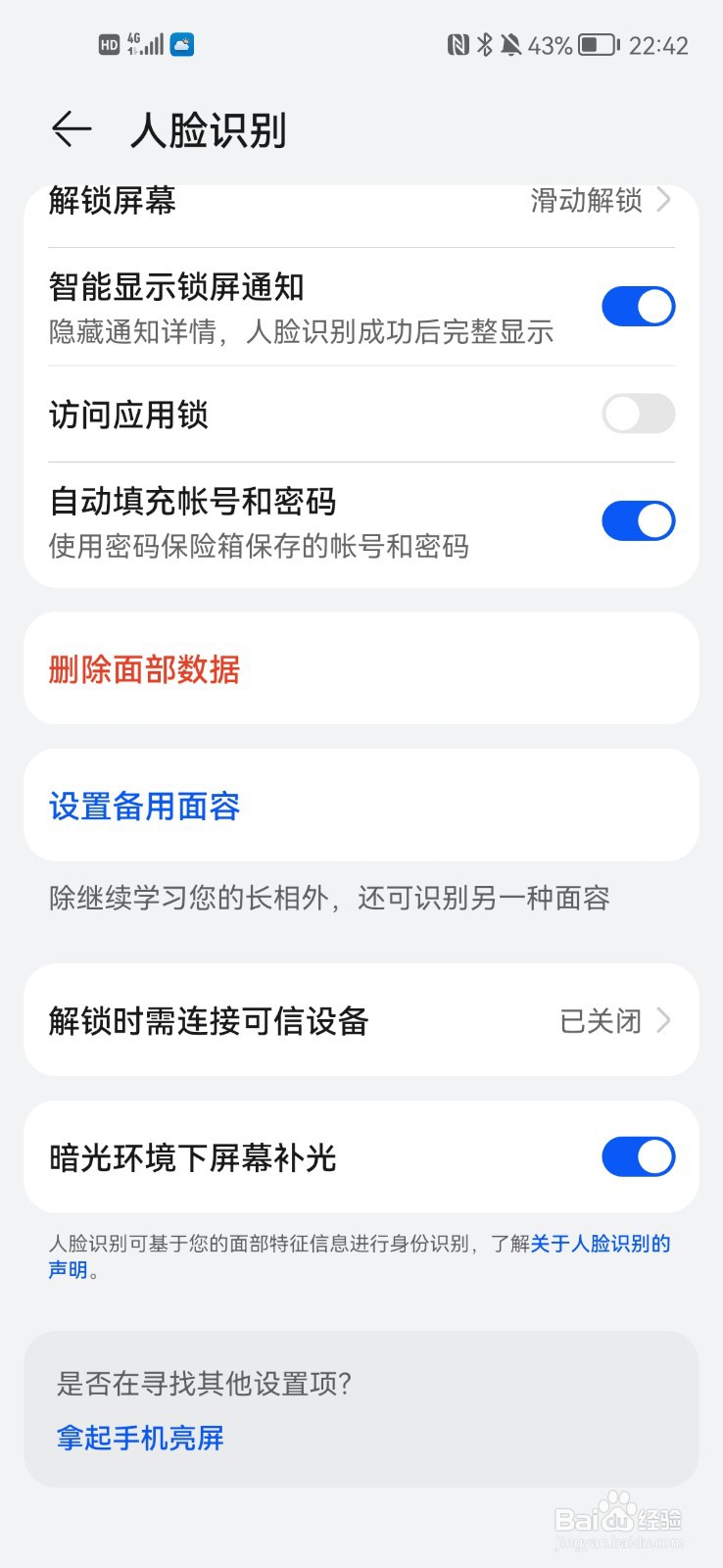Screen dimensions: 723x1568
Task: Disable 暗光环境下屏幕补光 toggle
Action: tap(638, 1156)
